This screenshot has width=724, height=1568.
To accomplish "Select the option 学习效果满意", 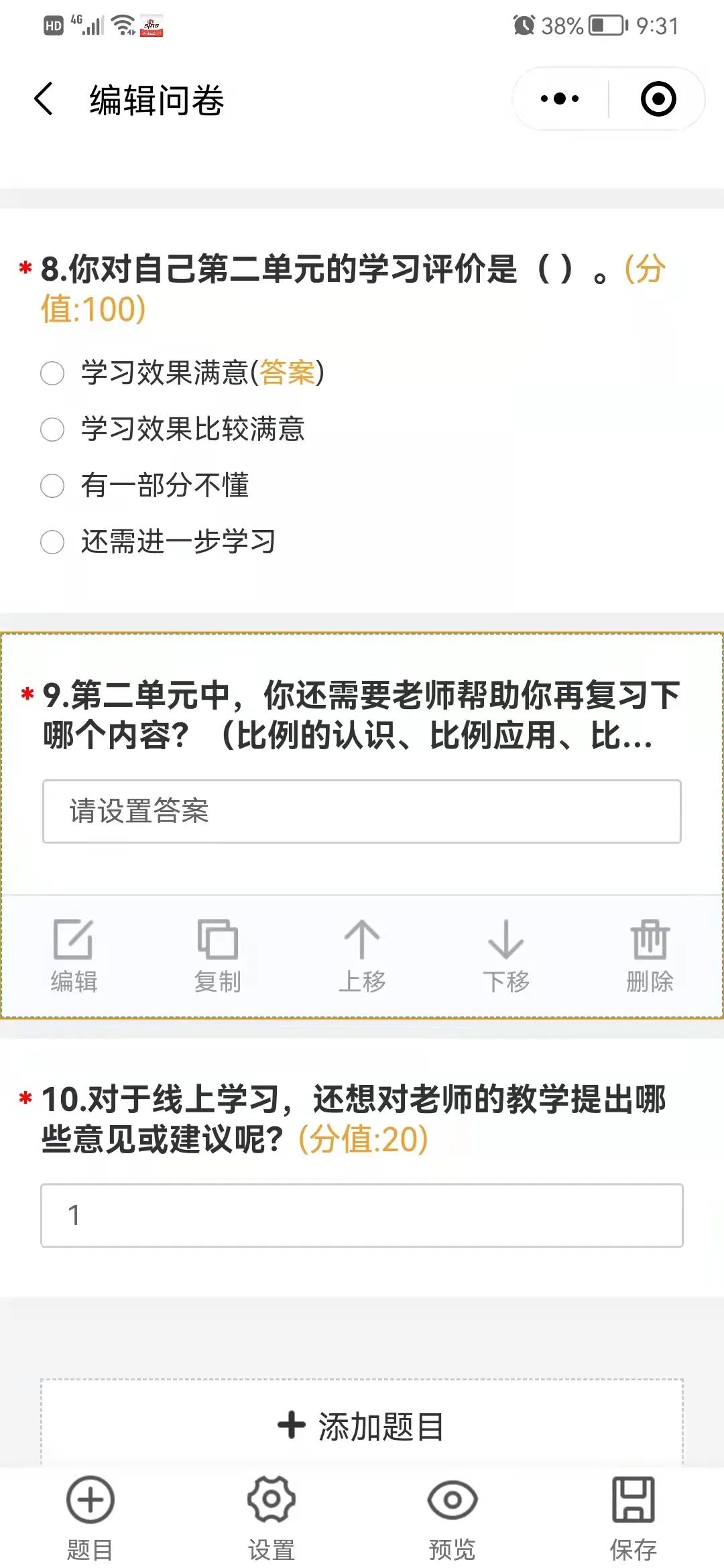I will pyautogui.click(x=182, y=373).
